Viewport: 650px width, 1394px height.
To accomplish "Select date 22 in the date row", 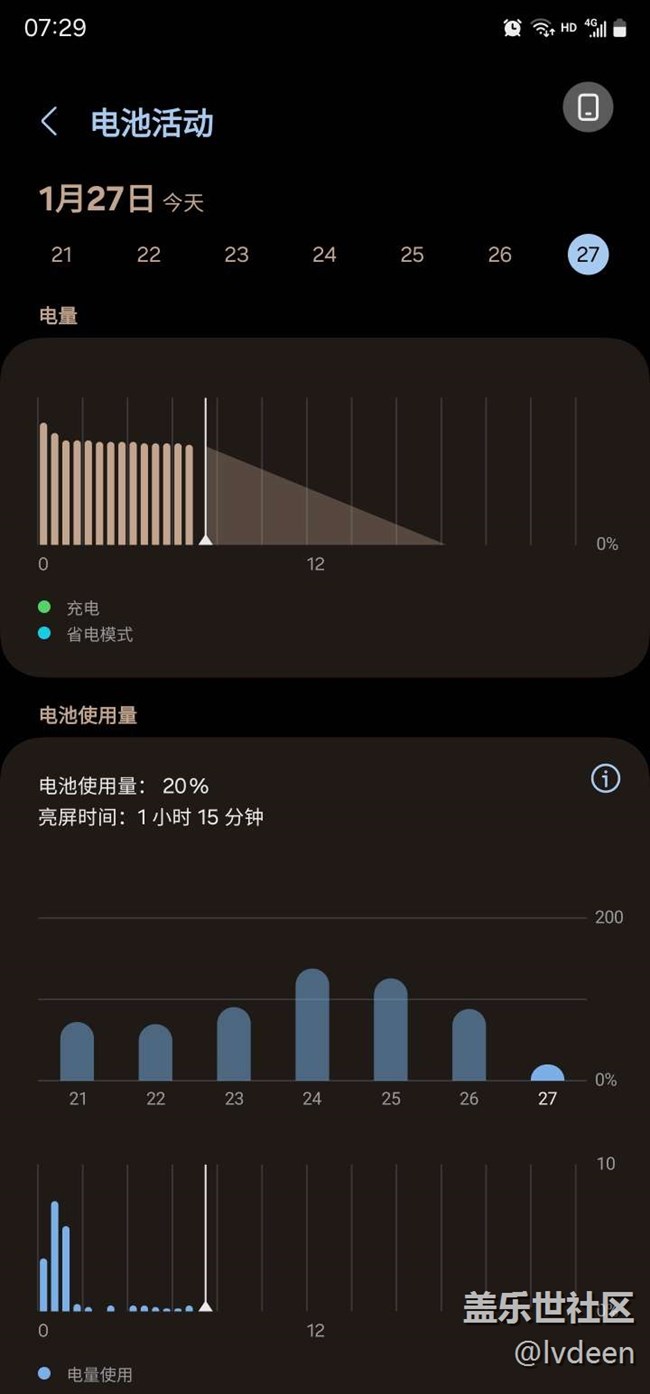I will click(149, 254).
